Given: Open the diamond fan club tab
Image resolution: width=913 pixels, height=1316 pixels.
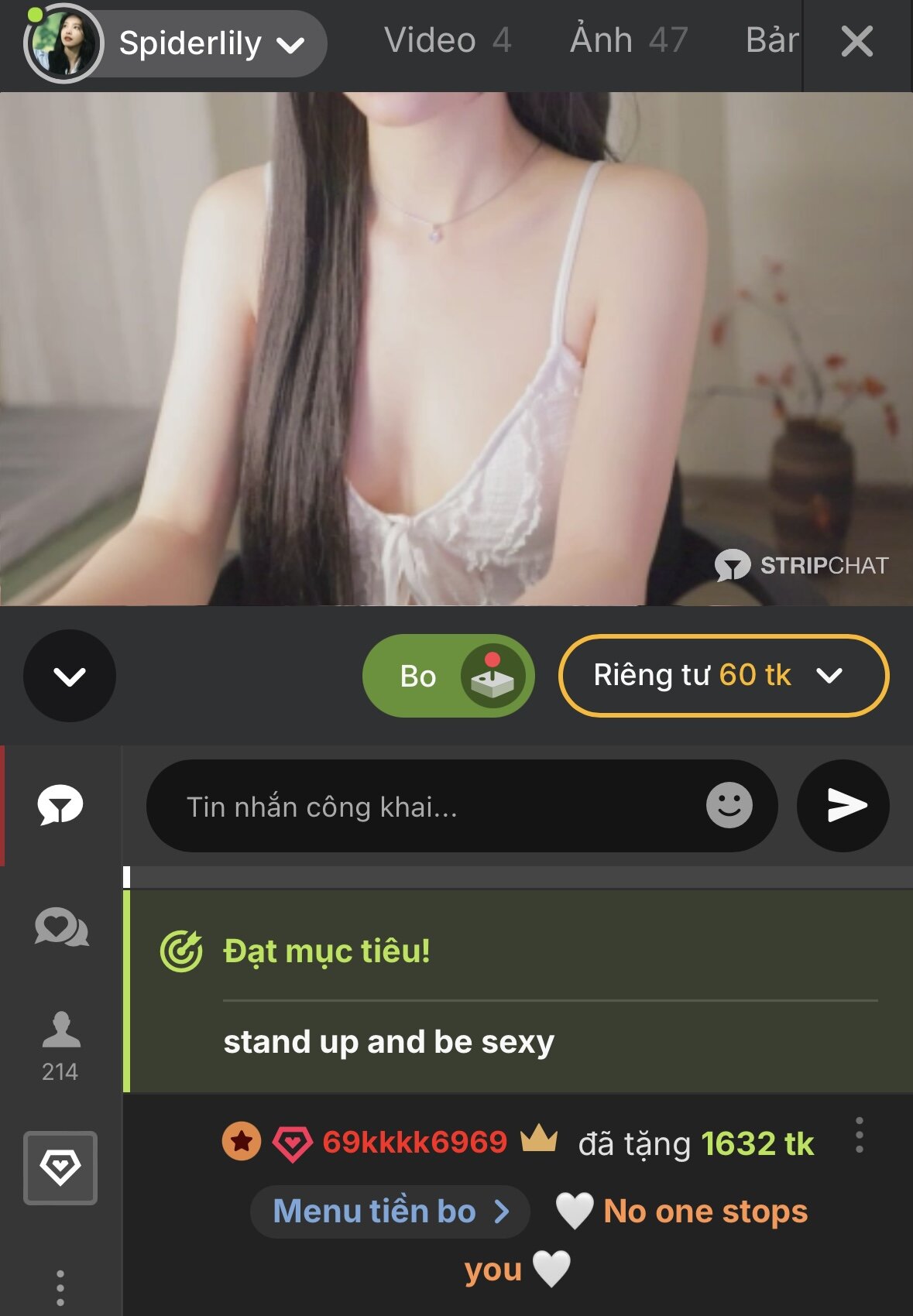Looking at the screenshot, I should [60, 1167].
